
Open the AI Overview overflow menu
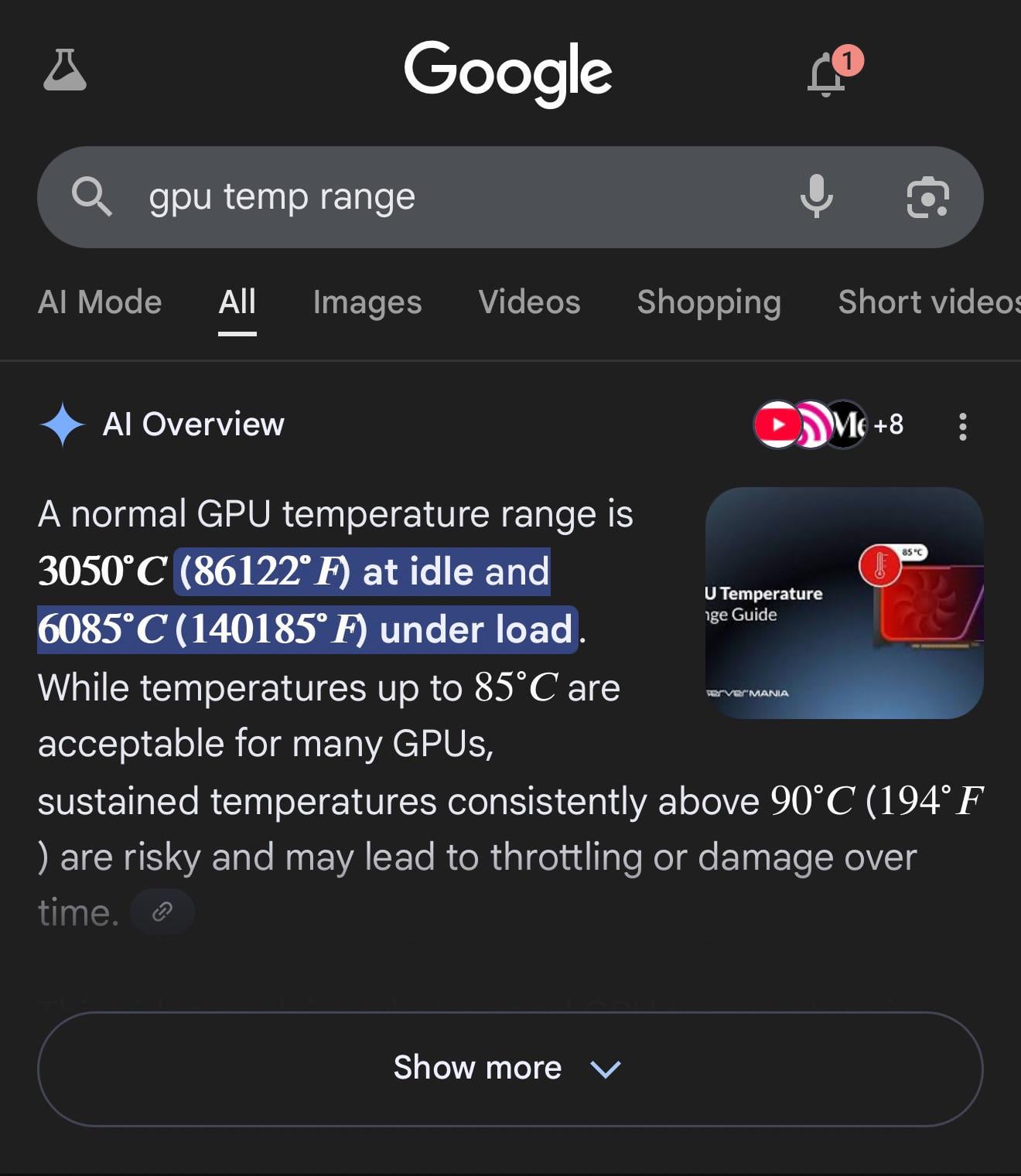(x=962, y=426)
